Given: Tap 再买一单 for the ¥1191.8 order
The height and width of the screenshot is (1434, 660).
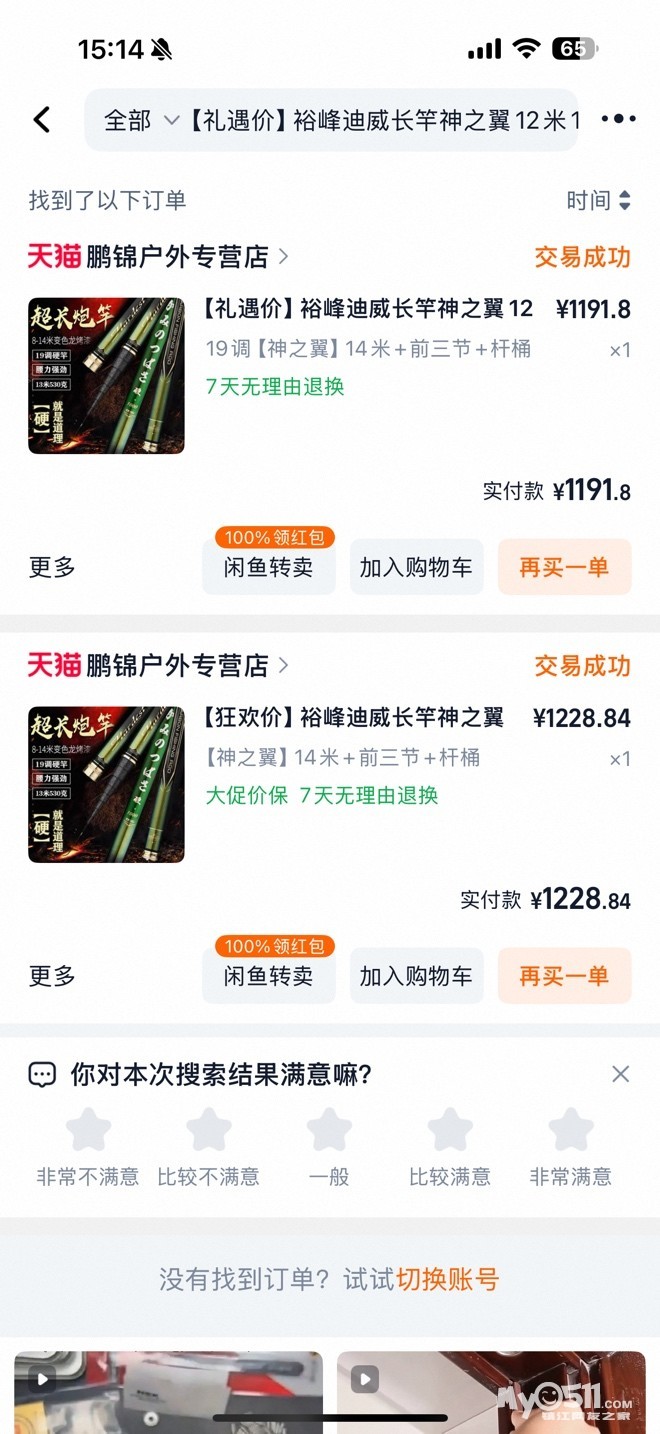Looking at the screenshot, I should [564, 567].
